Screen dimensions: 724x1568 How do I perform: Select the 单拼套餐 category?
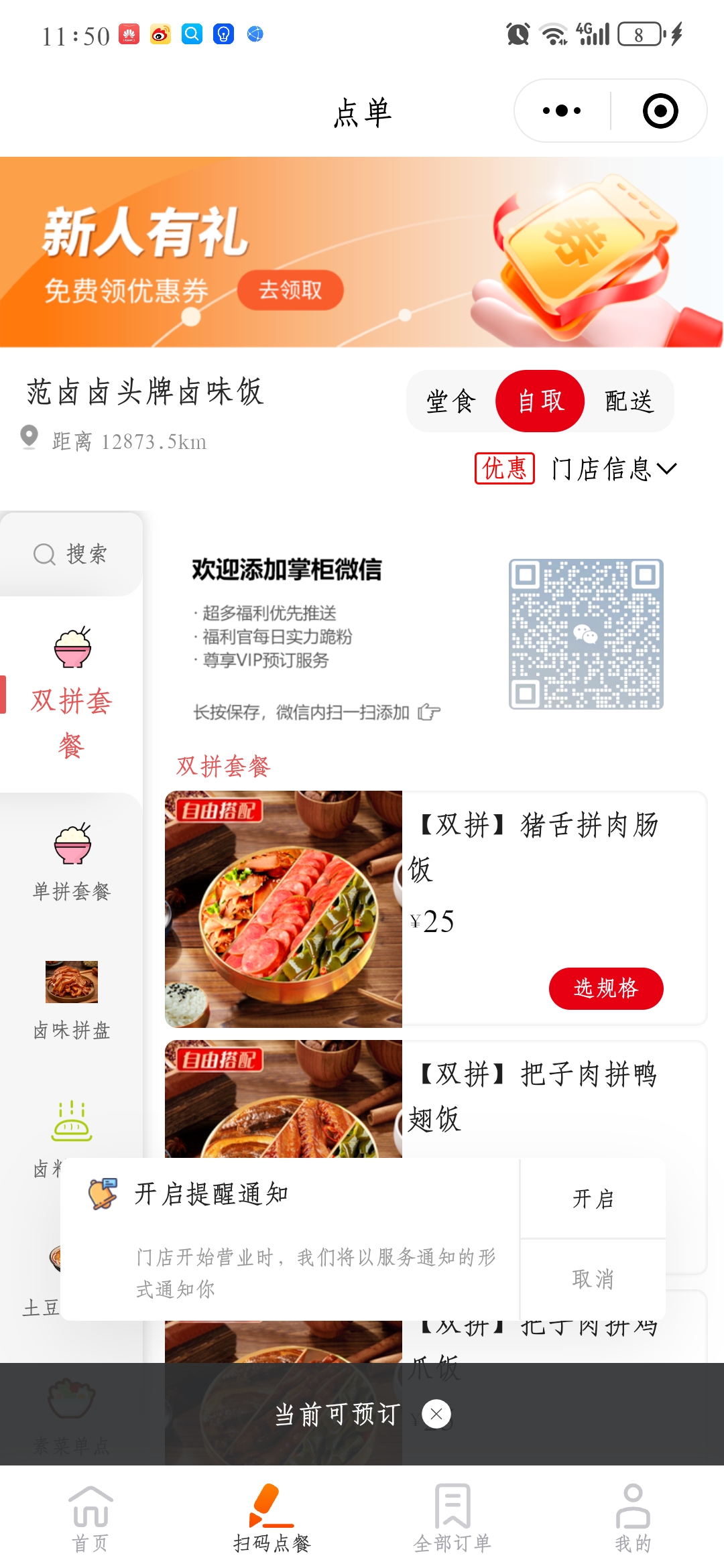pyautogui.click(x=71, y=862)
